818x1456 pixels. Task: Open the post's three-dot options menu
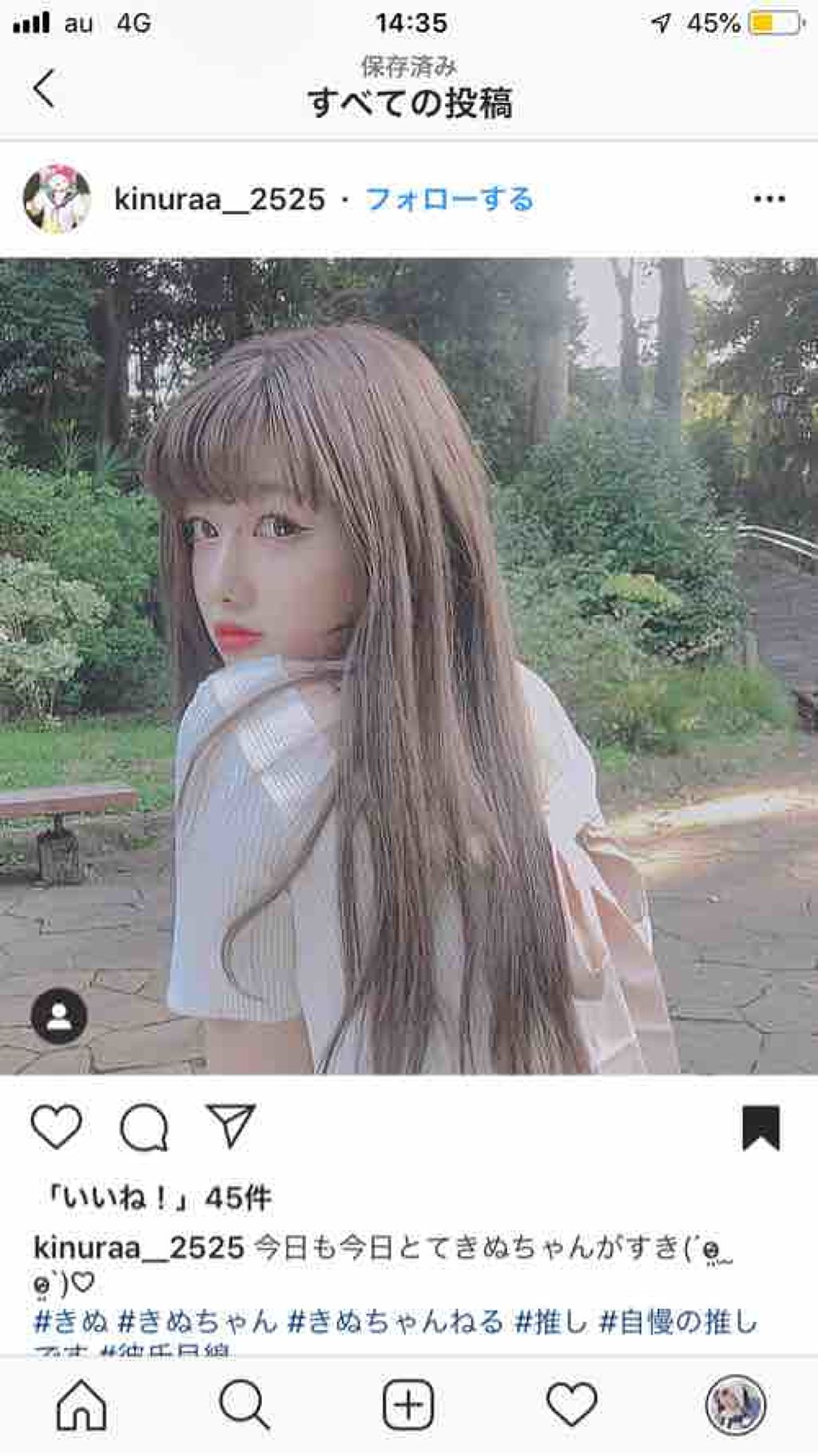pyautogui.click(x=768, y=199)
